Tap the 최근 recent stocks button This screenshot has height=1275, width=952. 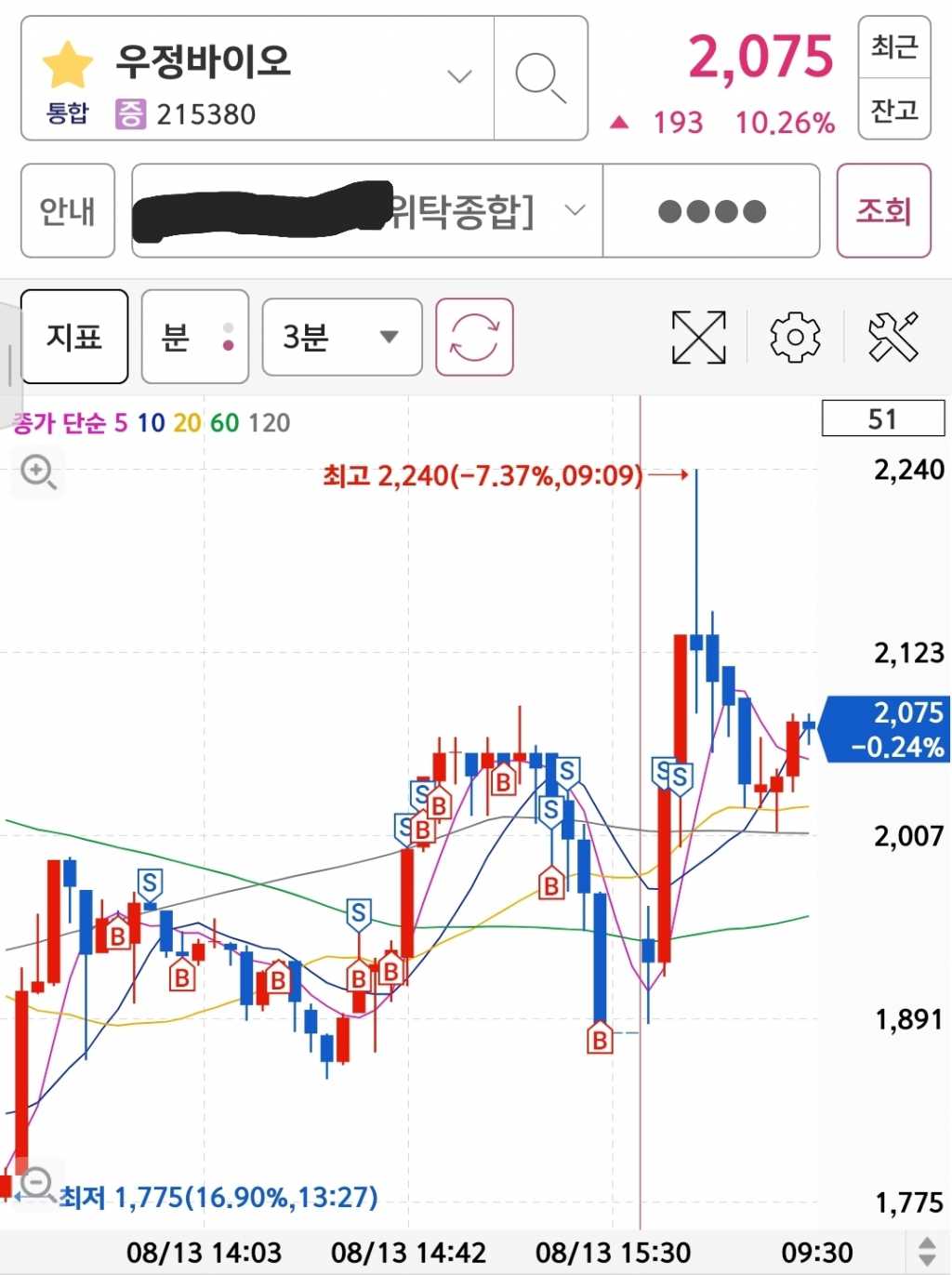click(893, 46)
